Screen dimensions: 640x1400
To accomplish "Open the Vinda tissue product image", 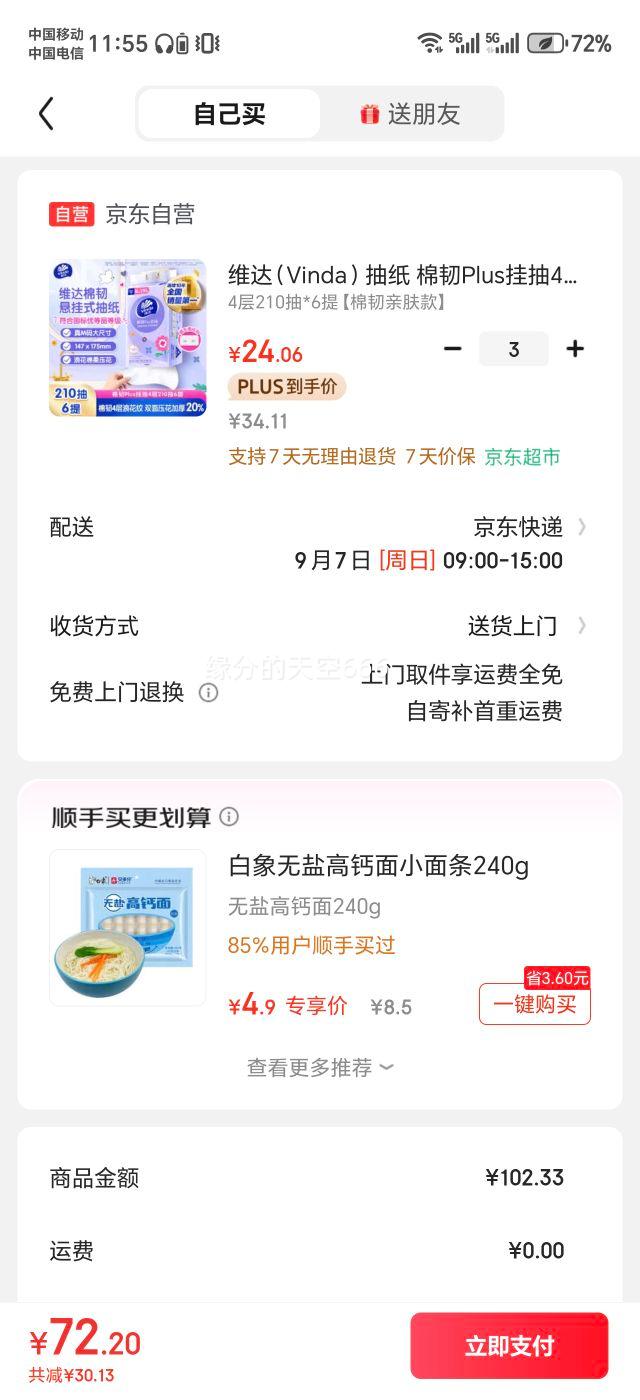I will (128, 338).
